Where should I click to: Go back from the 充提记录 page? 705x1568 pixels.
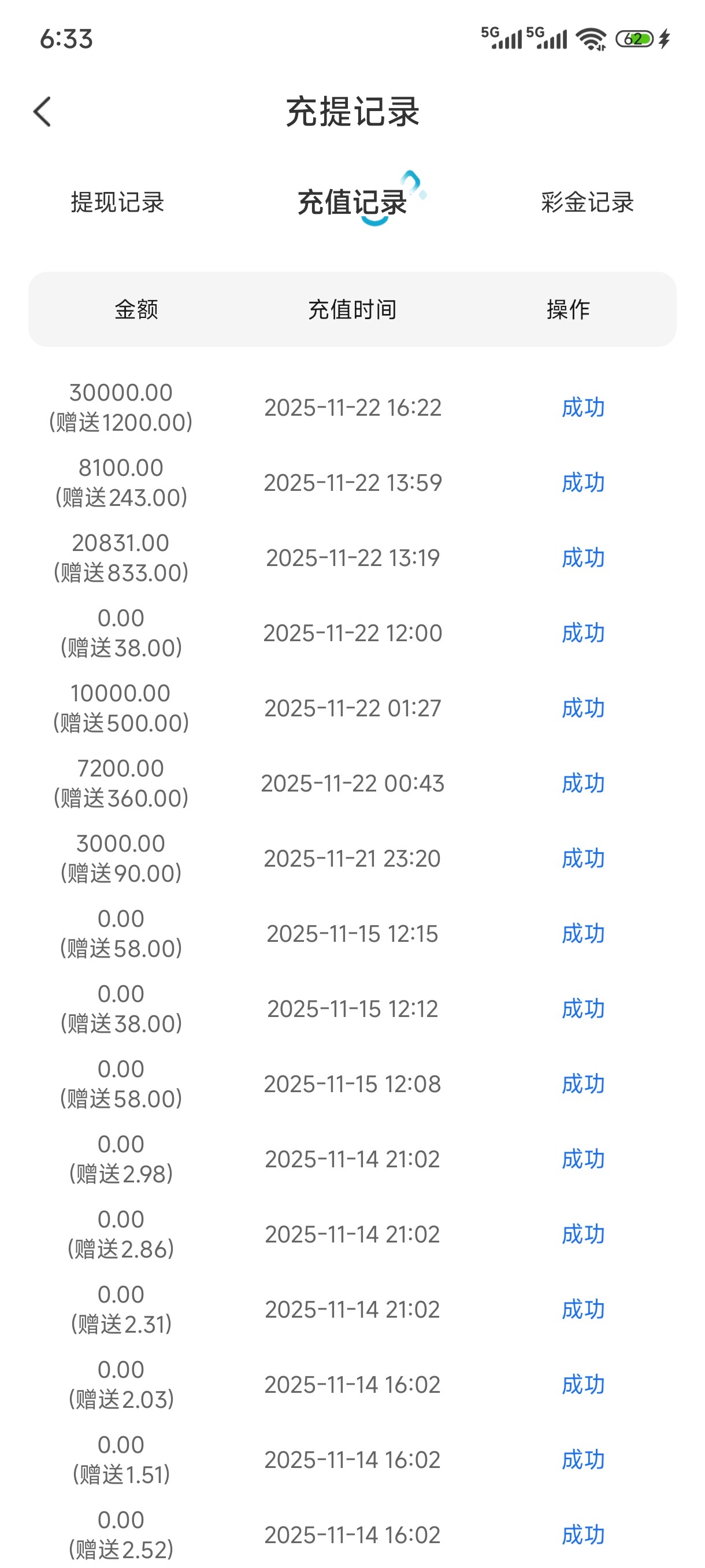tap(42, 112)
